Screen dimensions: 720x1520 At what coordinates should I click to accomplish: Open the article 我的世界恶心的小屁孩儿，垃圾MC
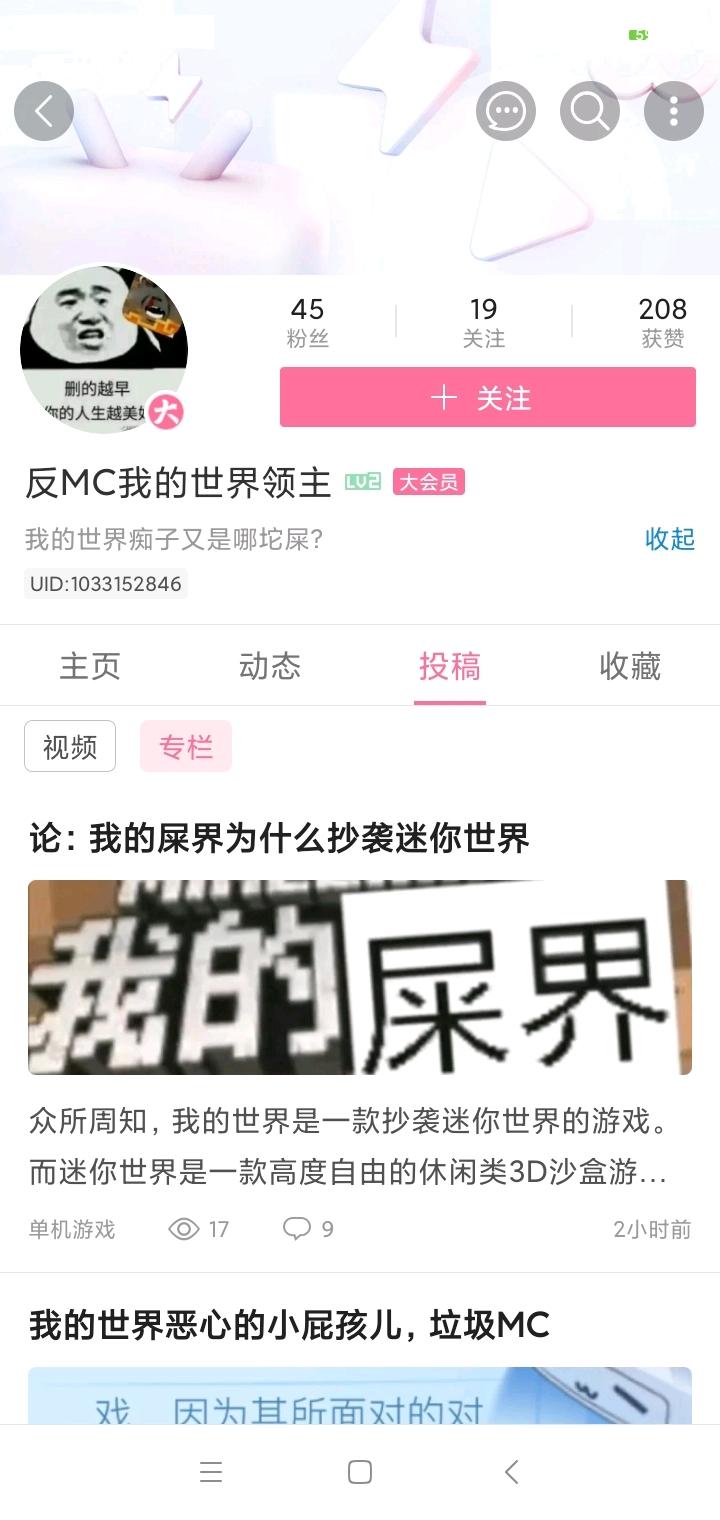pyautogui.click(x=289, y=1326)
